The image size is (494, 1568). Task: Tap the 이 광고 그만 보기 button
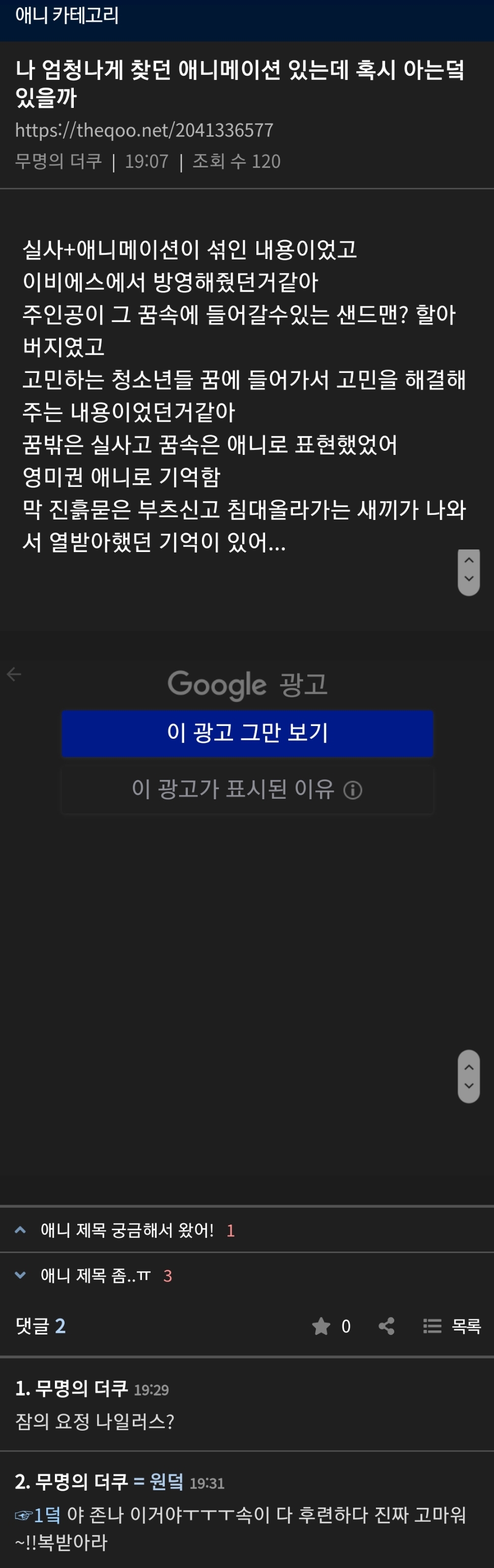point(247,733)
